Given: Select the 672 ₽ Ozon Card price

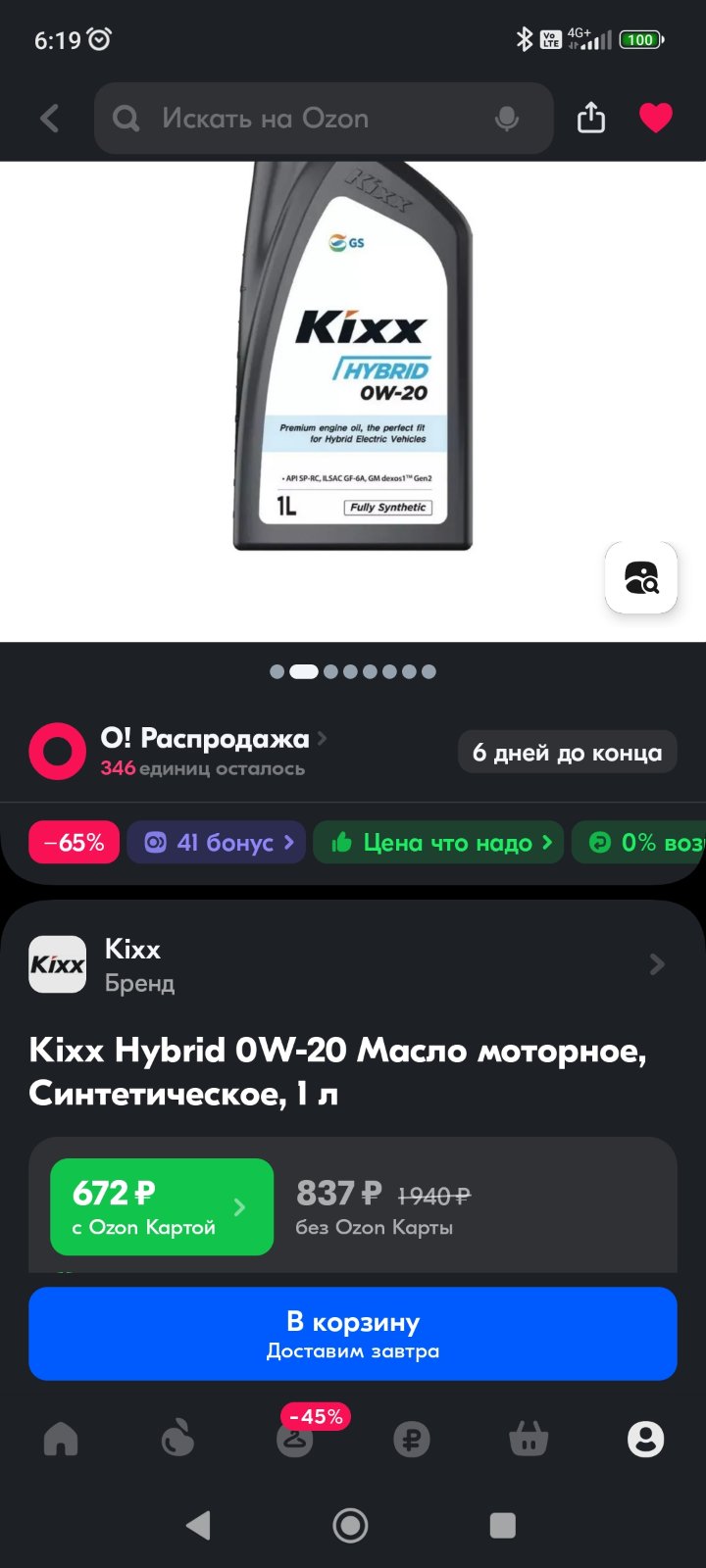Looking at the screenshot, I should coord(162,1207).
